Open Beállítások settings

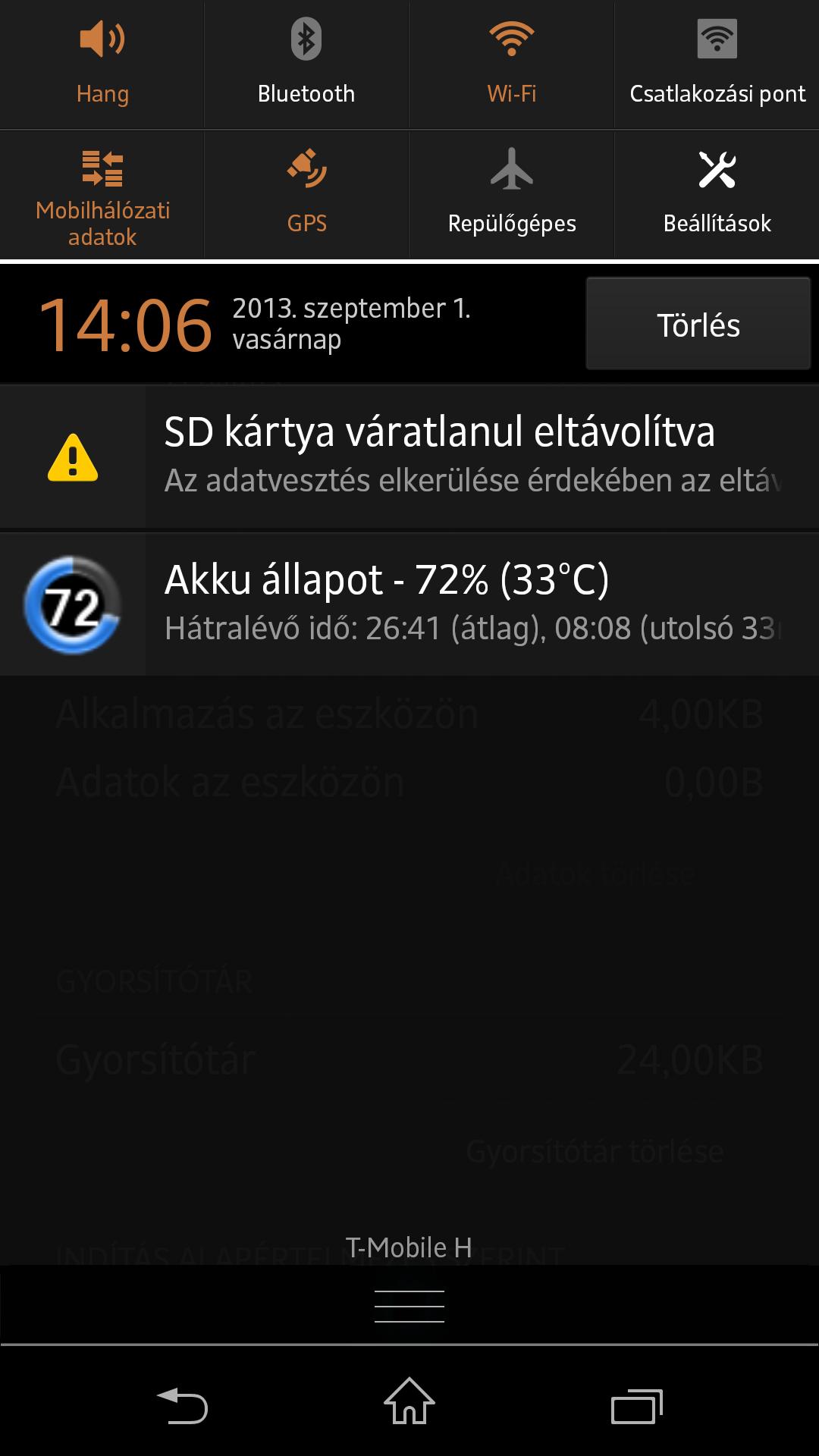(717, 195)
